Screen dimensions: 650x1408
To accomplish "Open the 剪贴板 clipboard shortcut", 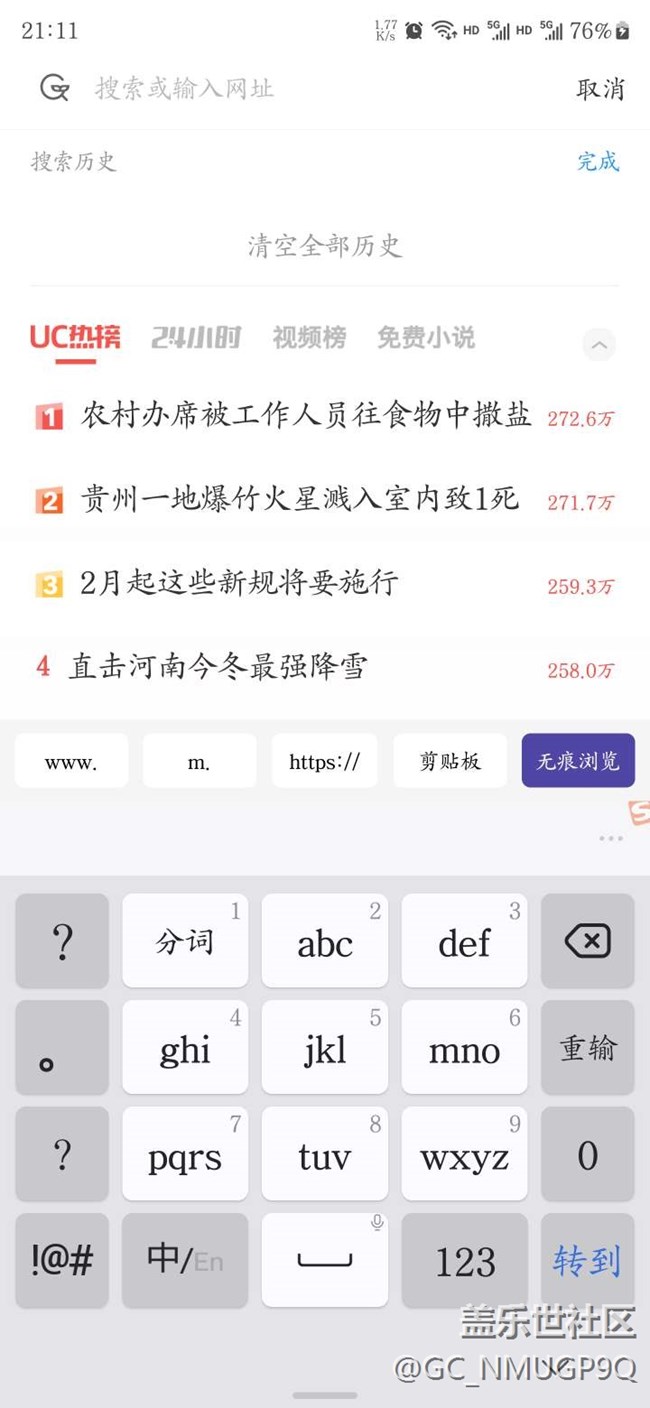I will pos(450,762).
